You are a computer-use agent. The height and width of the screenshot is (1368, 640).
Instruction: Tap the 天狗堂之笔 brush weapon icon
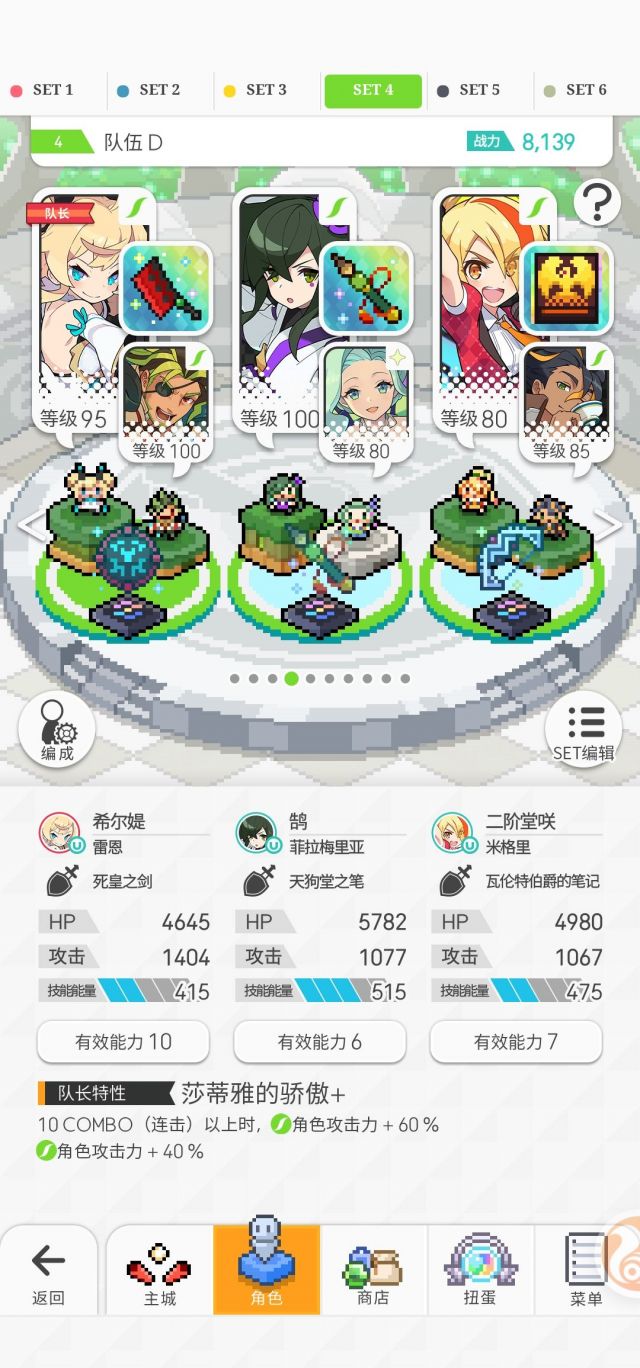pyautogui.click(x=366, y=288)
